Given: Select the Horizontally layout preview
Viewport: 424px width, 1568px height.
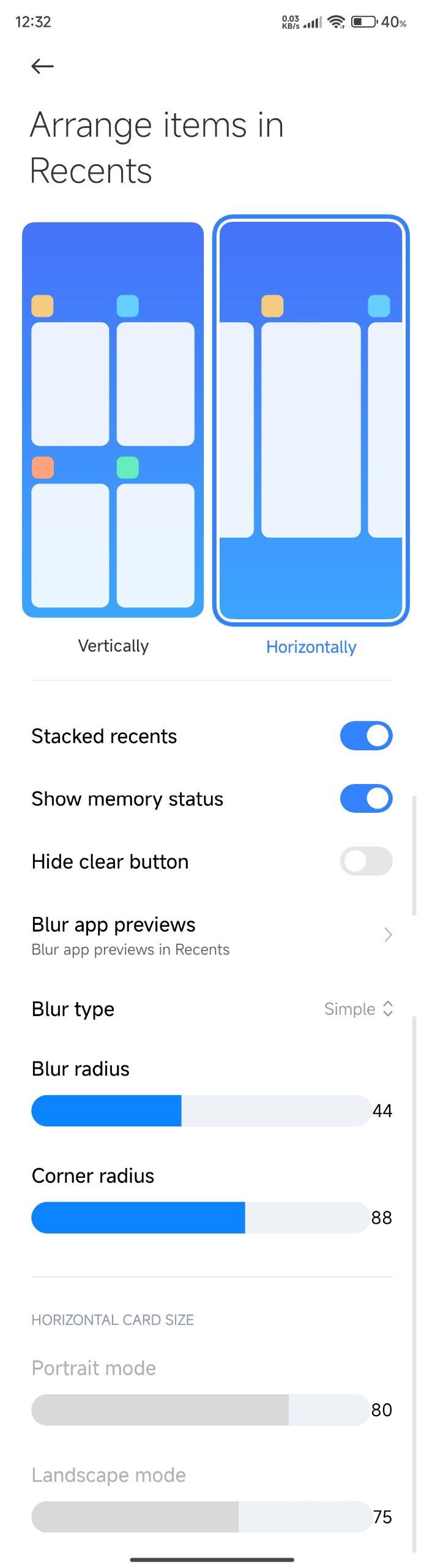Looking at the screenshot, I should click(311, 420).
